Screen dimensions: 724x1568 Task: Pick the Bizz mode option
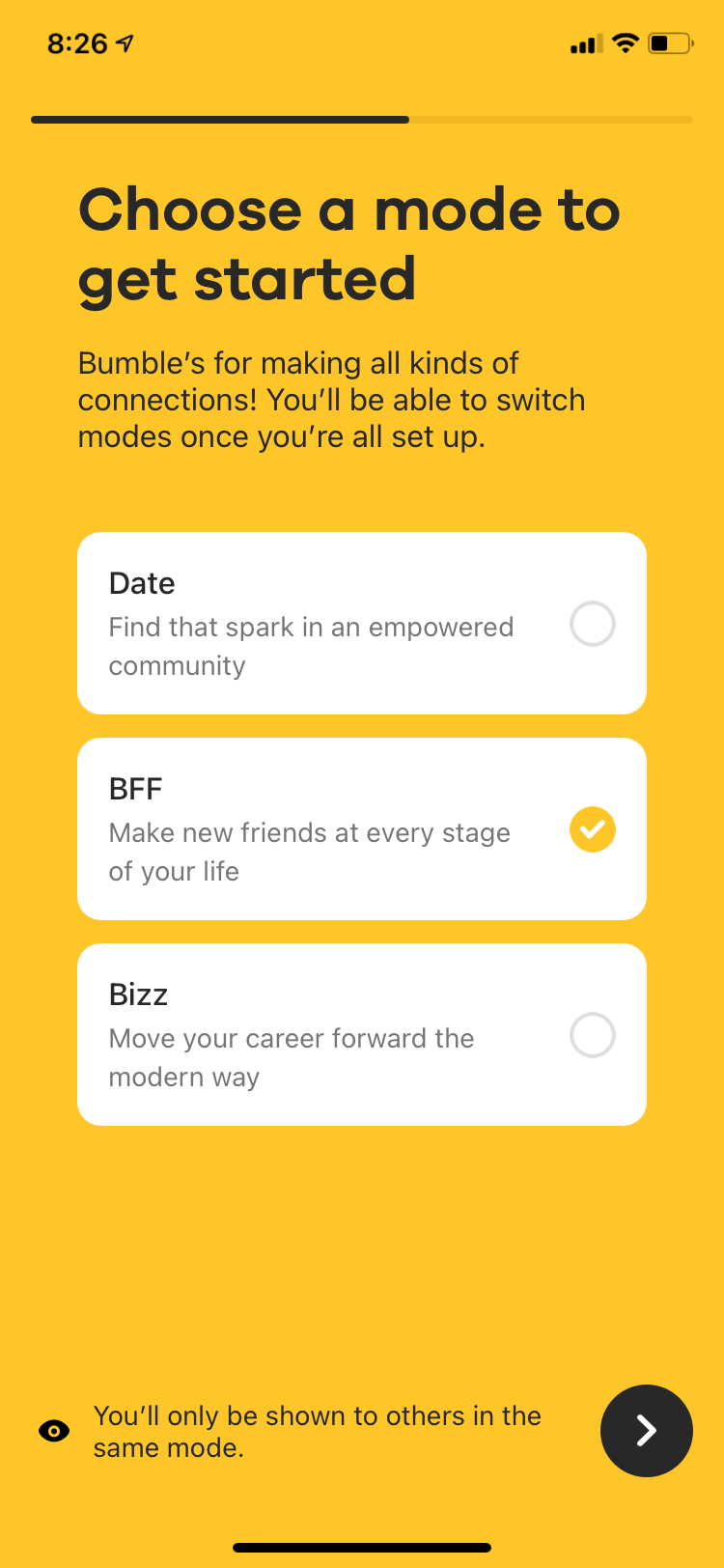coord(362,1035)
